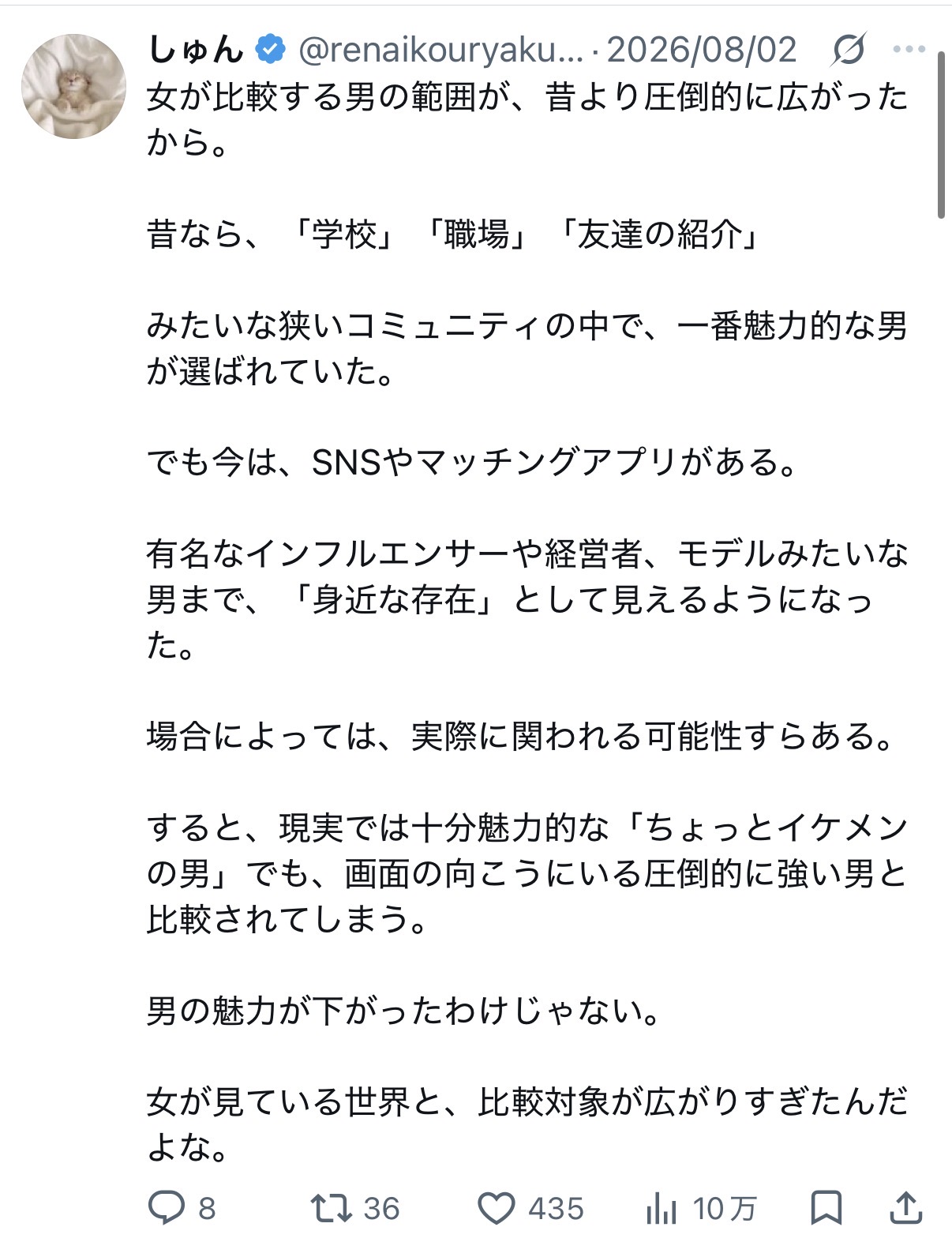
Task: Like the post with 435 likes
Action: click(x=531, y=1208)
